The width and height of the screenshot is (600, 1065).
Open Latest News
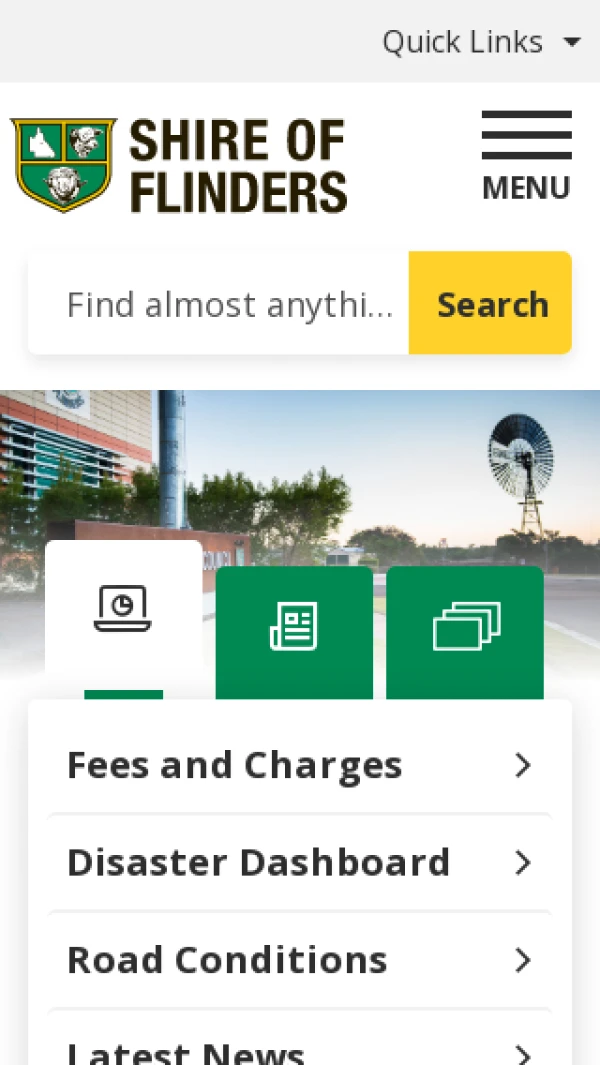(x=300, y=1048)
